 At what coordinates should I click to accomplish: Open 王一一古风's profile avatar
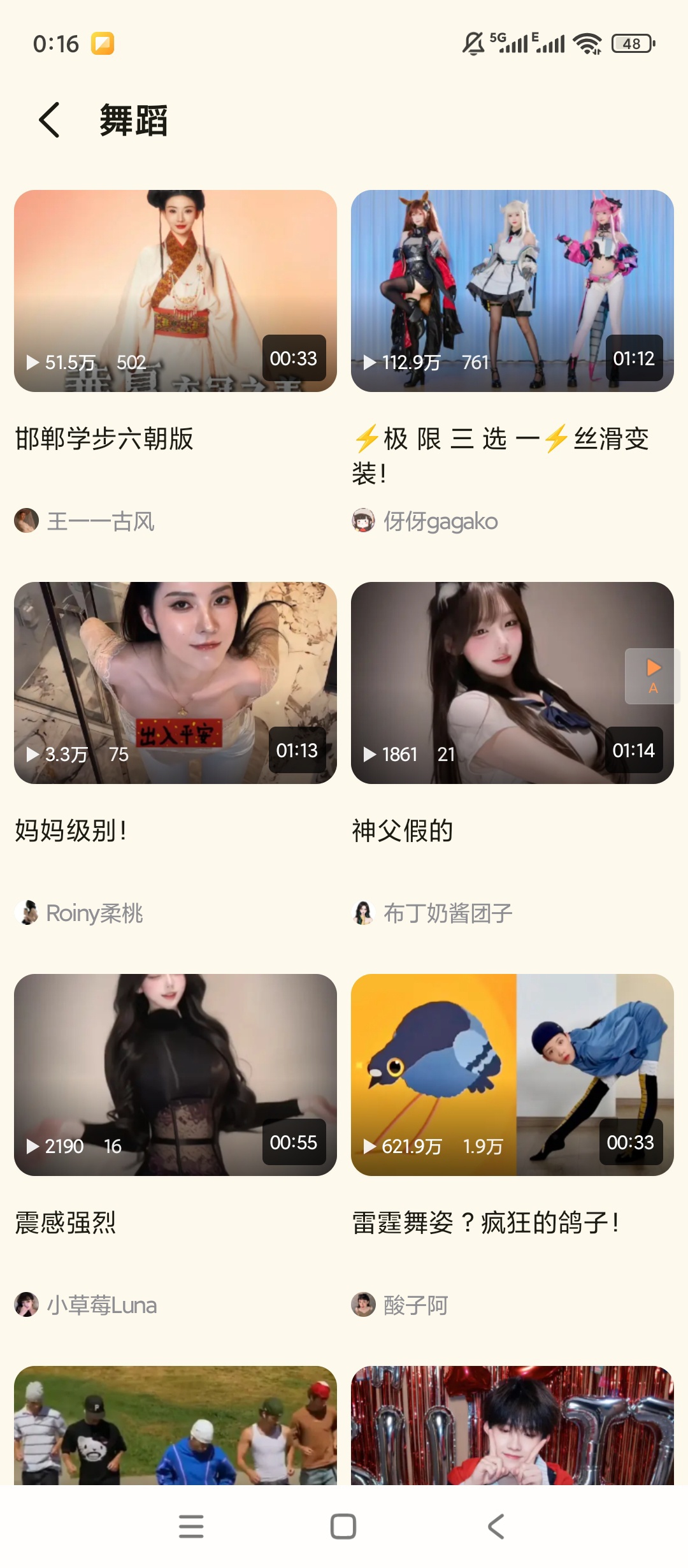(25, 521)
